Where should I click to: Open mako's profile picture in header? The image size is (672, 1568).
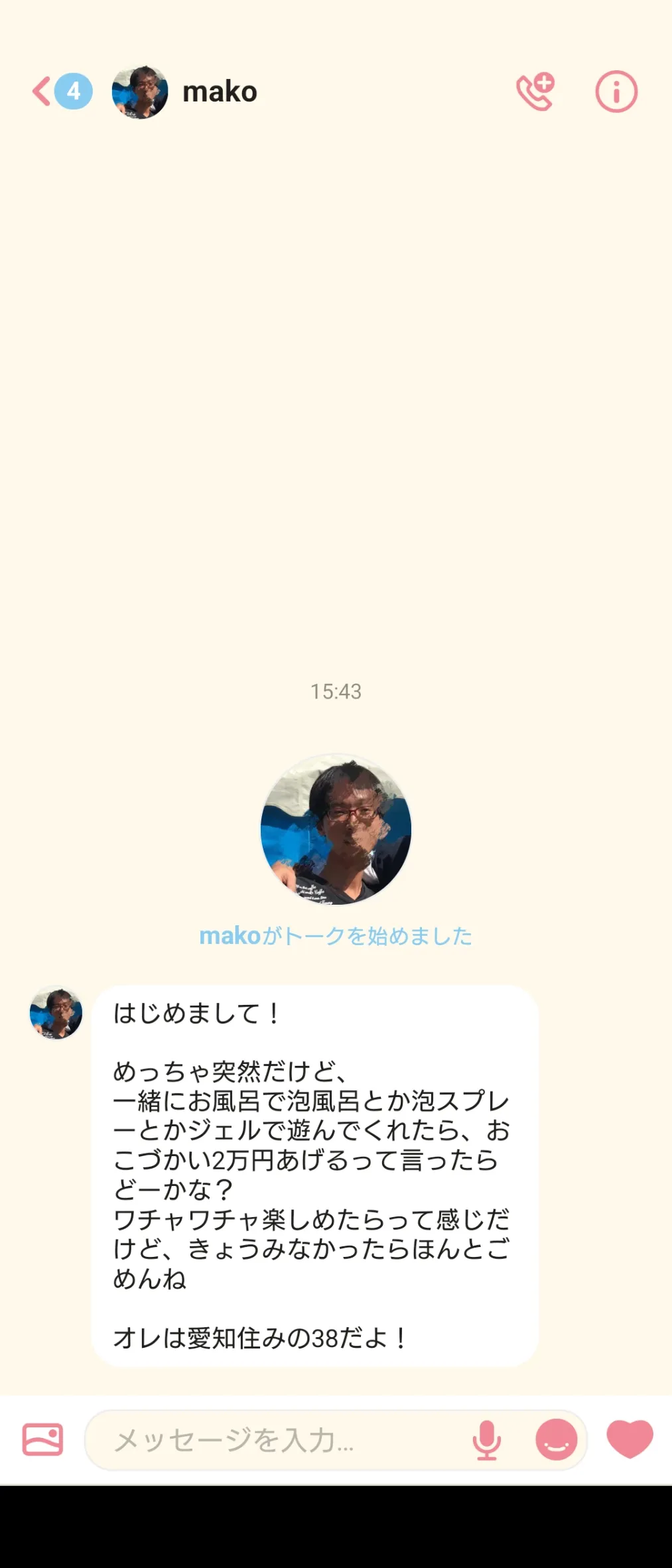pos(140,92)
